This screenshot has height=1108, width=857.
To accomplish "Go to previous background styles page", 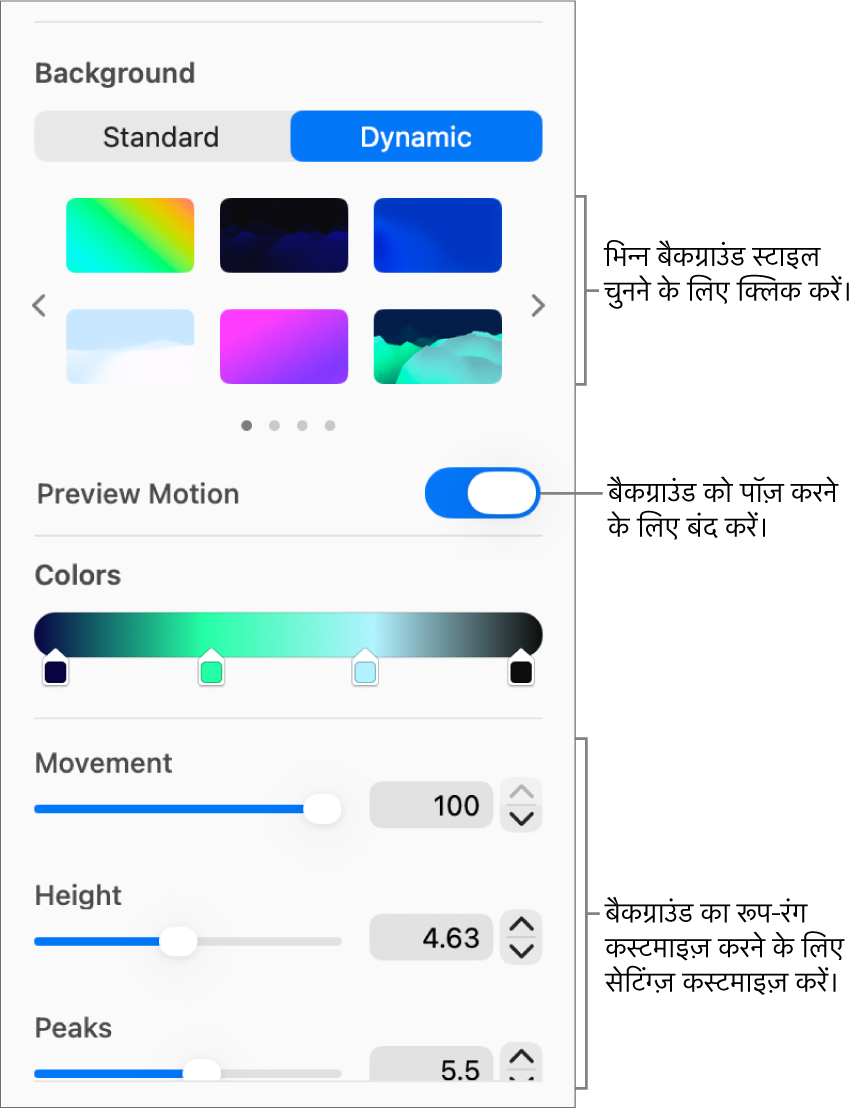I will tap(39, 305).
